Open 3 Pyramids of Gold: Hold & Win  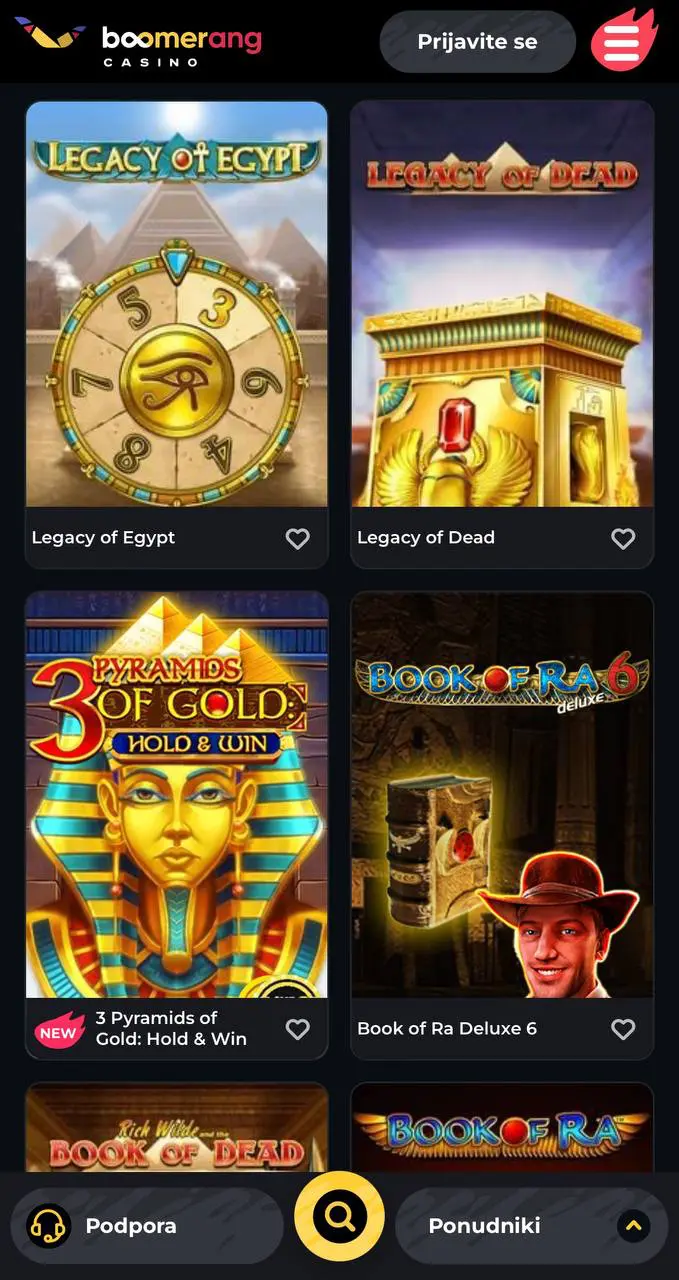176,795
